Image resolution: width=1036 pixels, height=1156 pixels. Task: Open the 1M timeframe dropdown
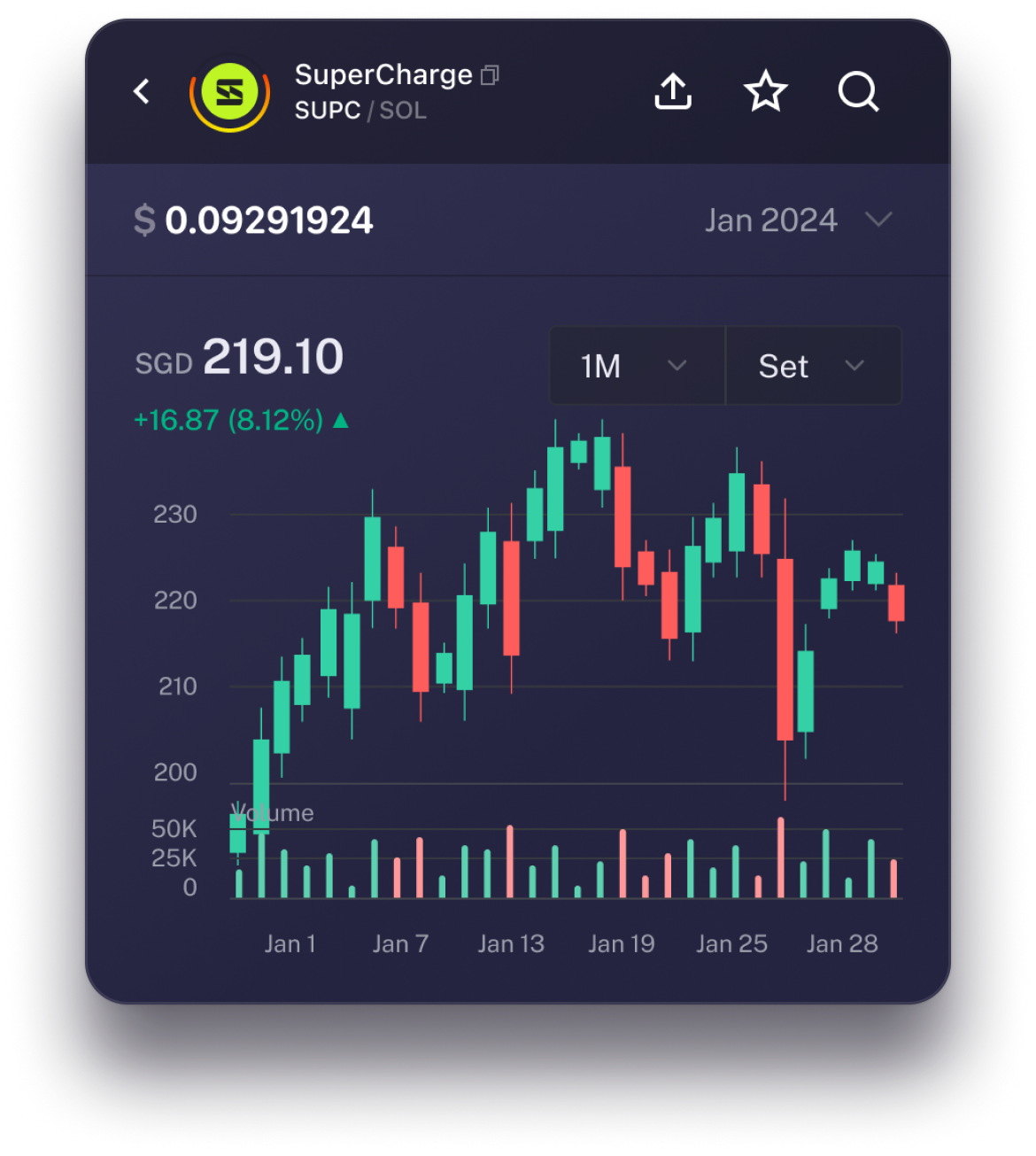pyautogui.click(x=636, y=366)
